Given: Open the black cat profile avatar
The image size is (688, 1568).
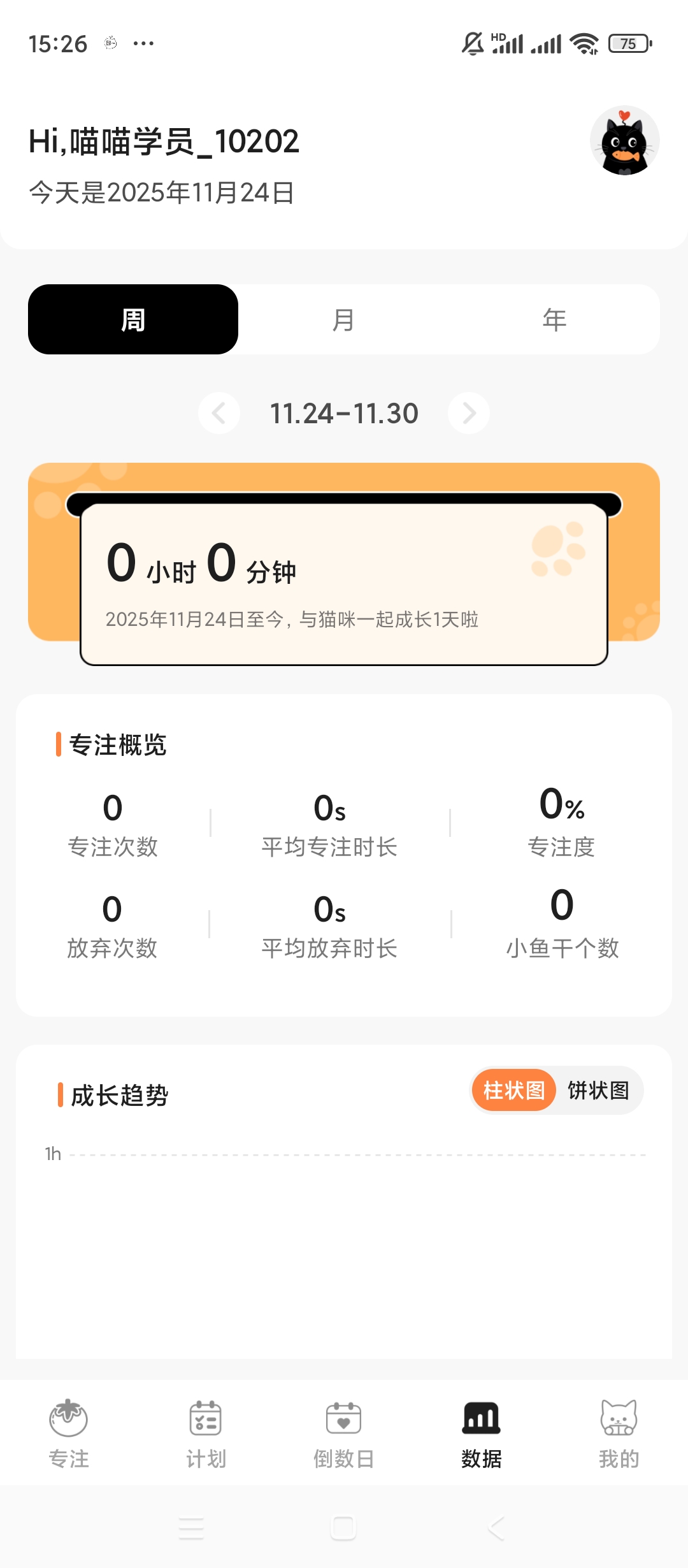Looking at the screenshot, I should [x=624, y=141].
